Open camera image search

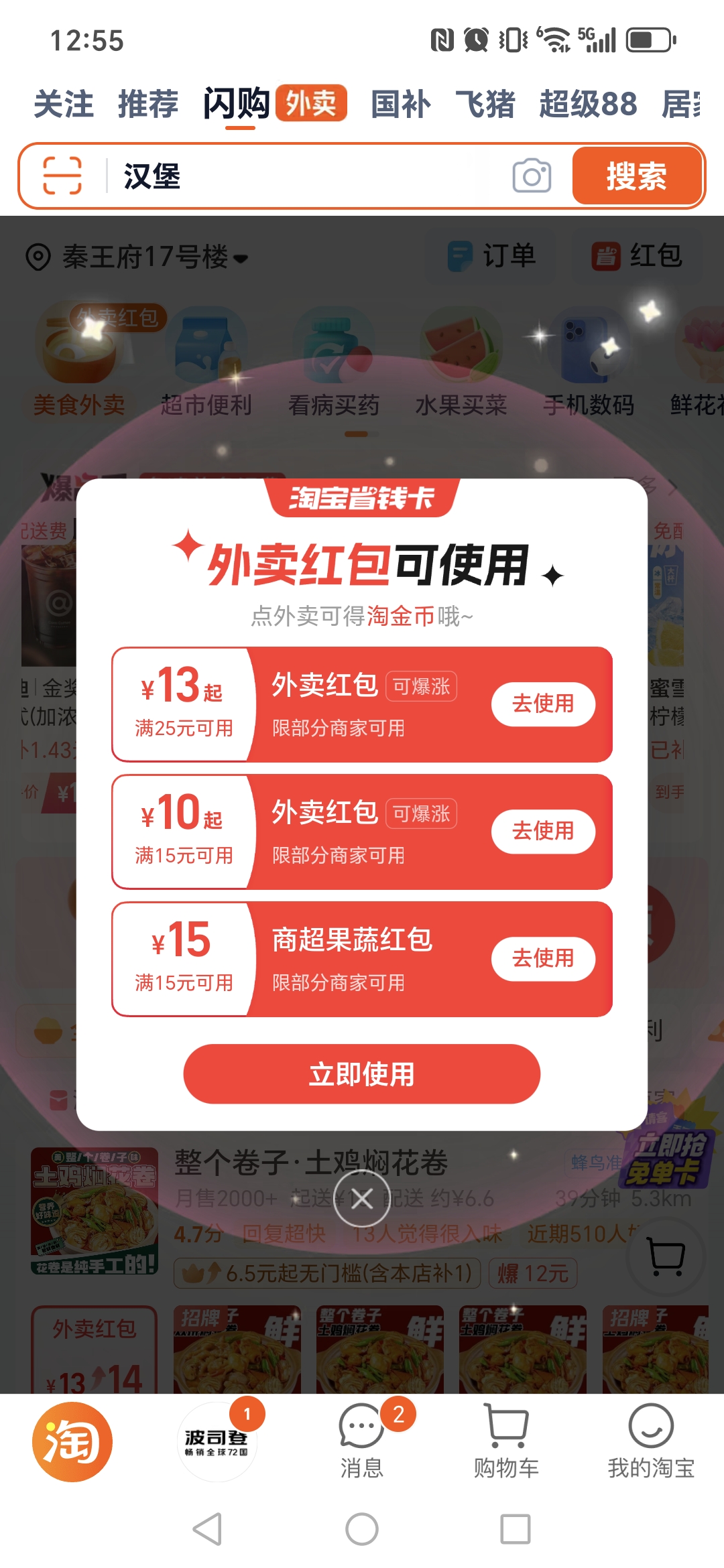pyautogui.click(x=532, y=176)
